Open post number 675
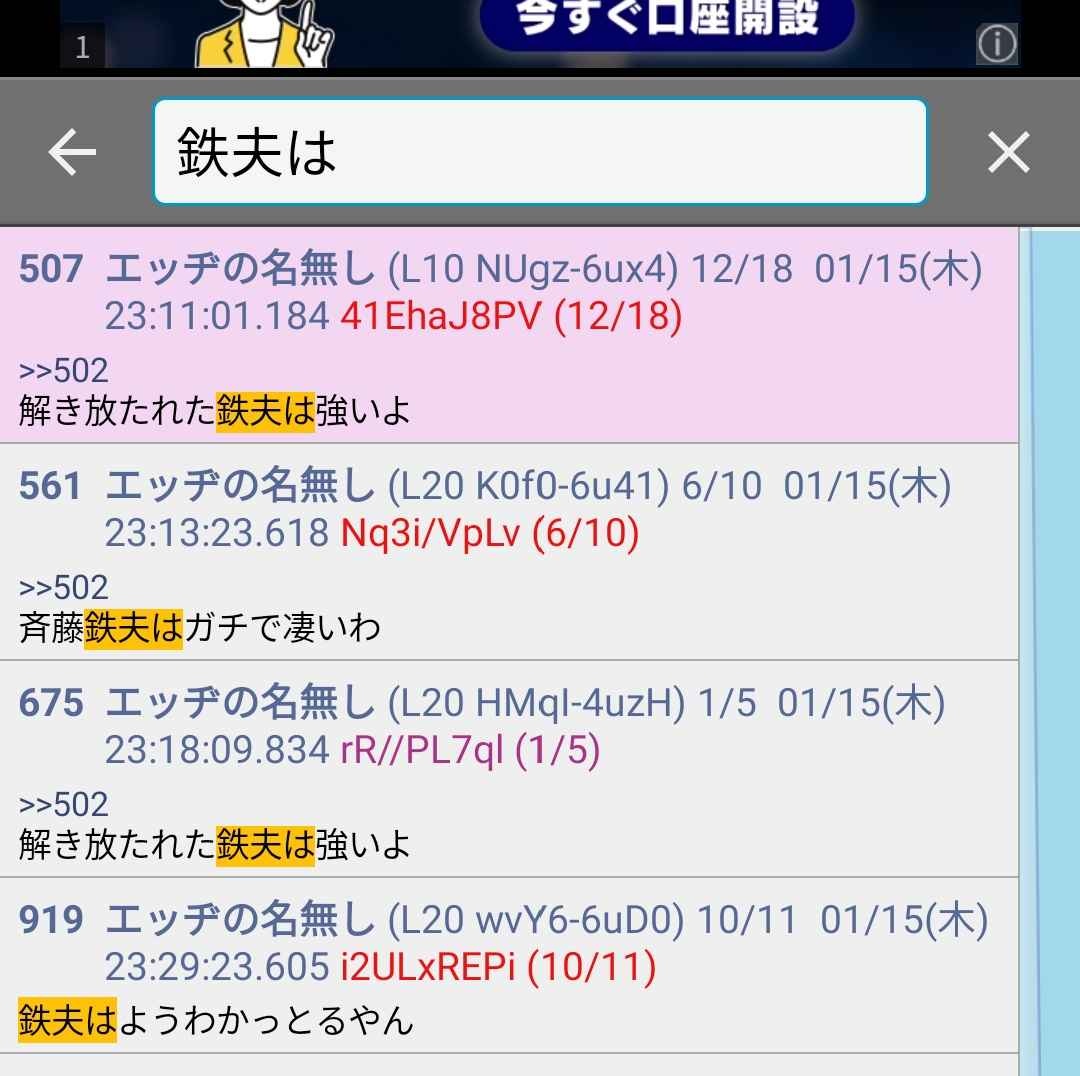This screenshot has width=1080, height=1076. click(x=50, y=704)
